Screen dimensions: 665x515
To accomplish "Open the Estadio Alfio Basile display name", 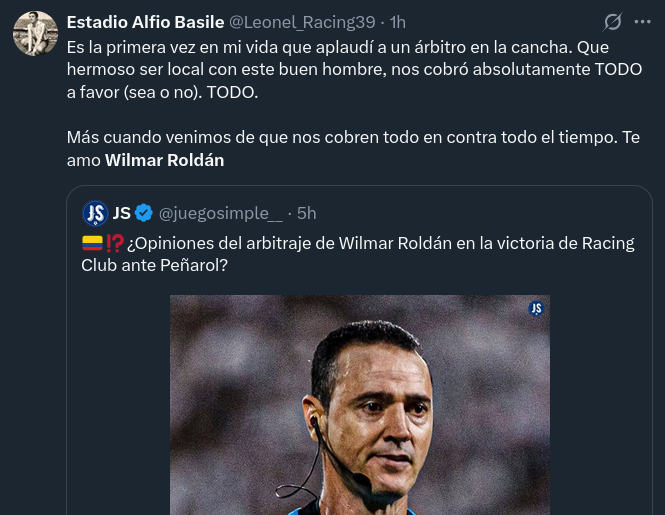I will pos(145,22).
